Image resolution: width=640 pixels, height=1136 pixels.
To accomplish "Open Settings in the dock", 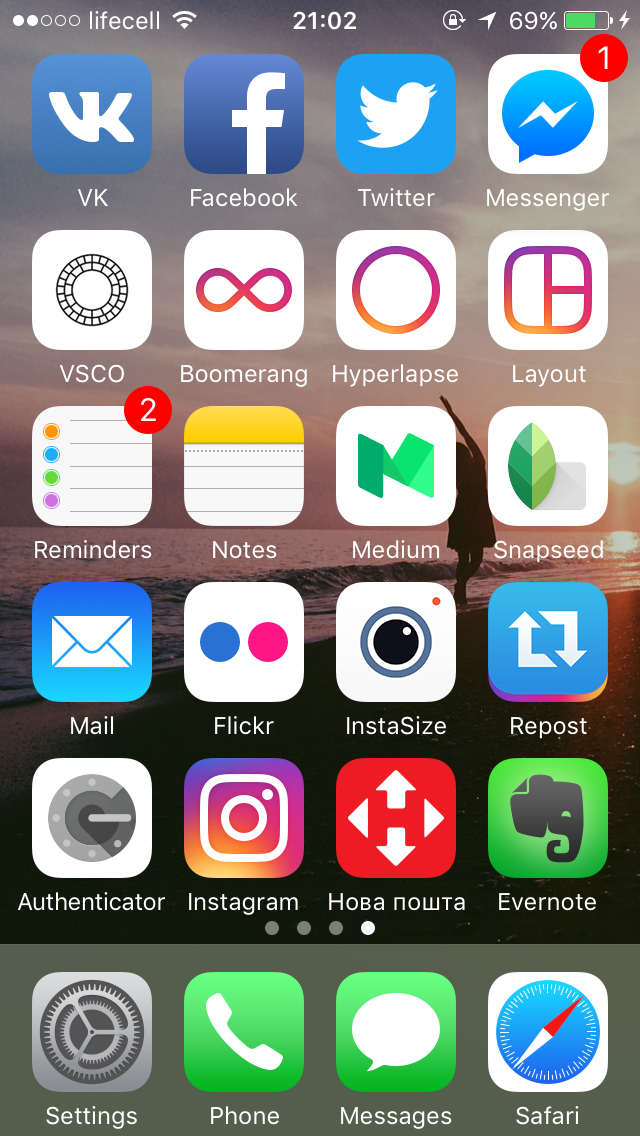I will 92,1032.
